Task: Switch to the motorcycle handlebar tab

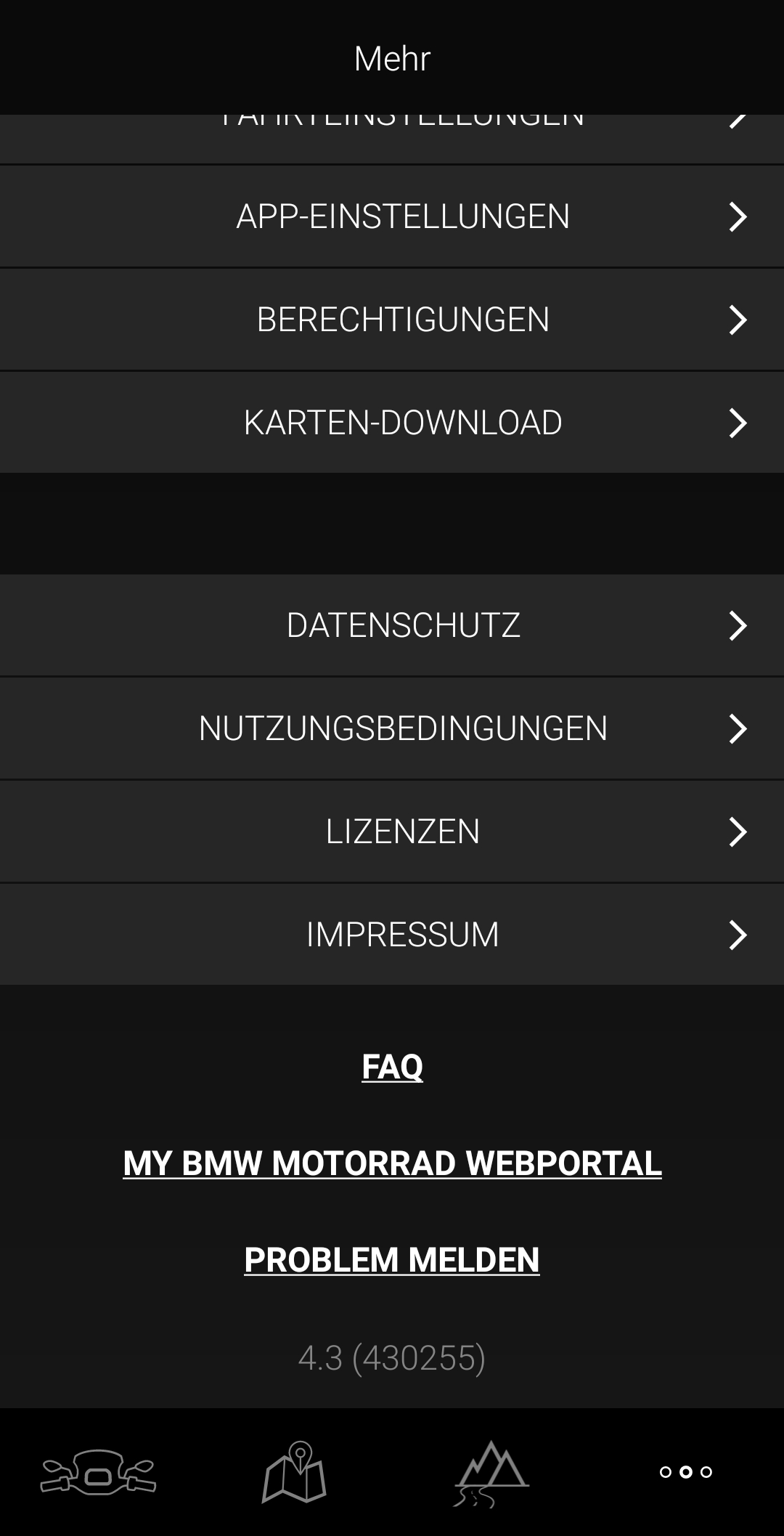Action: click(x=98, y=1472)
